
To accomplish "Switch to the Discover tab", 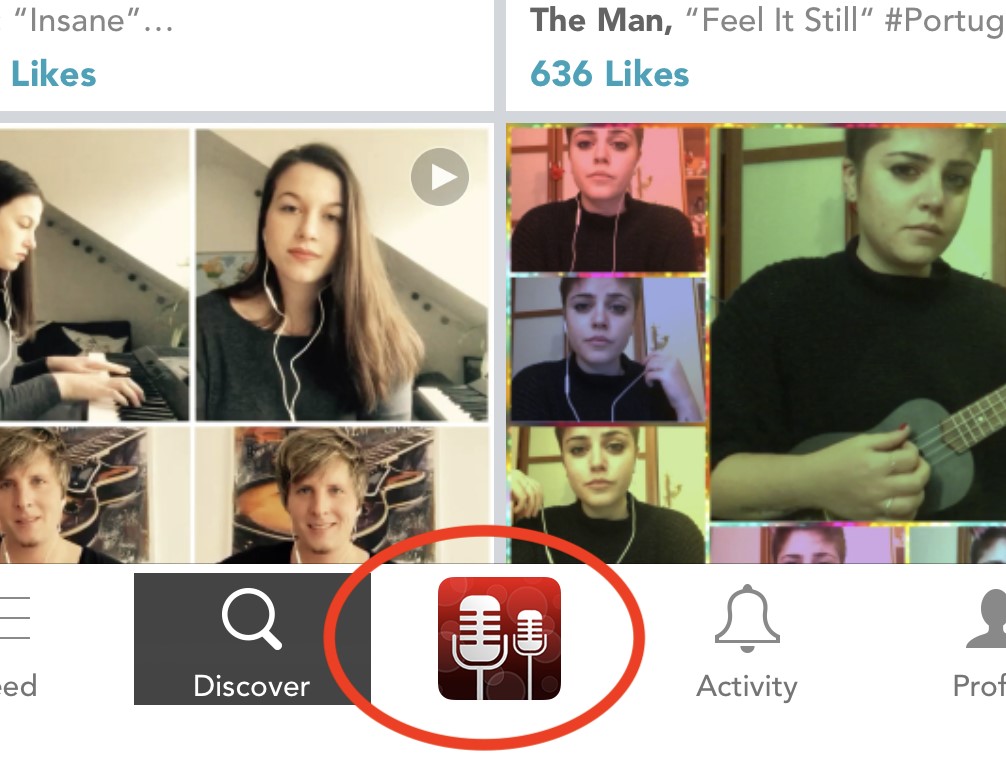I will (x=252, y=640).
